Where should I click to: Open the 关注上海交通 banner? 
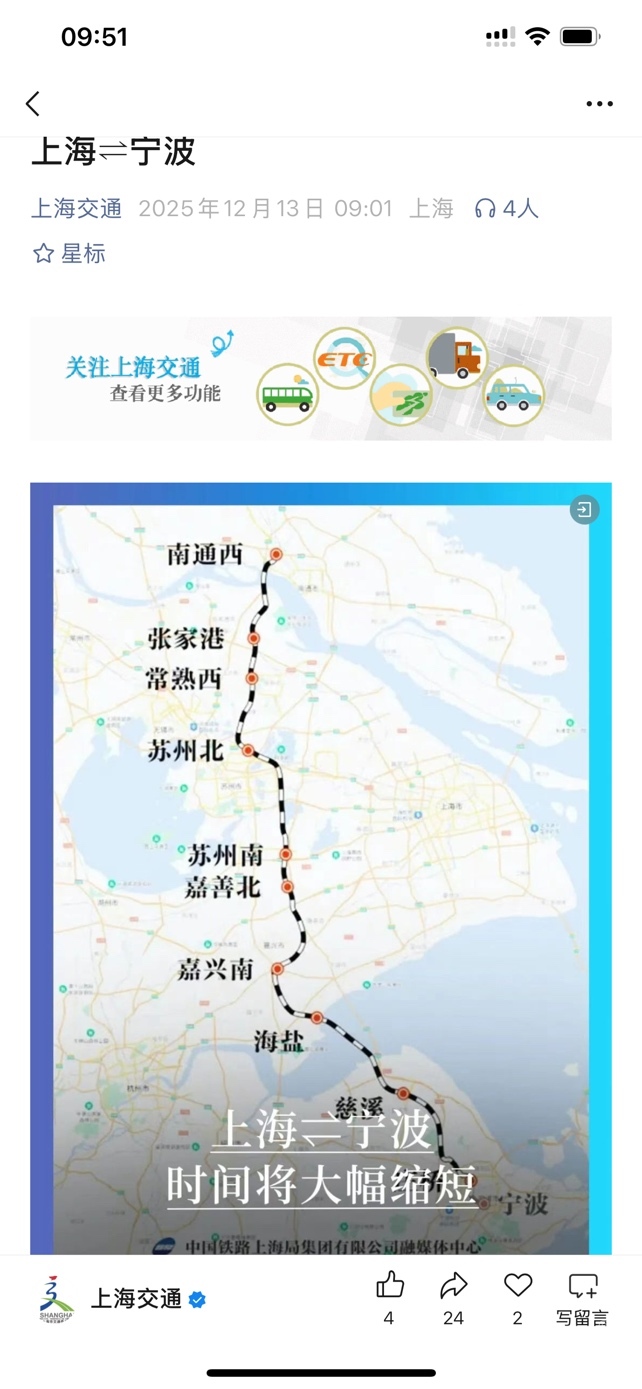[x=320, y=379]
